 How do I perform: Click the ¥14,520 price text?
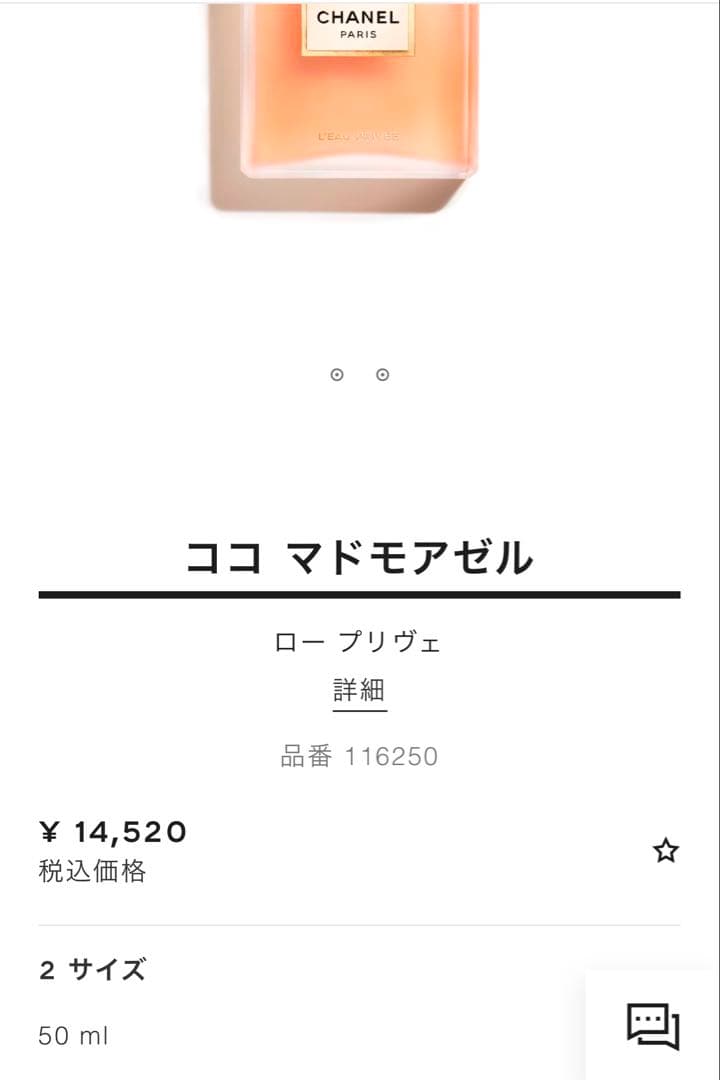click(x=113, y=830)
